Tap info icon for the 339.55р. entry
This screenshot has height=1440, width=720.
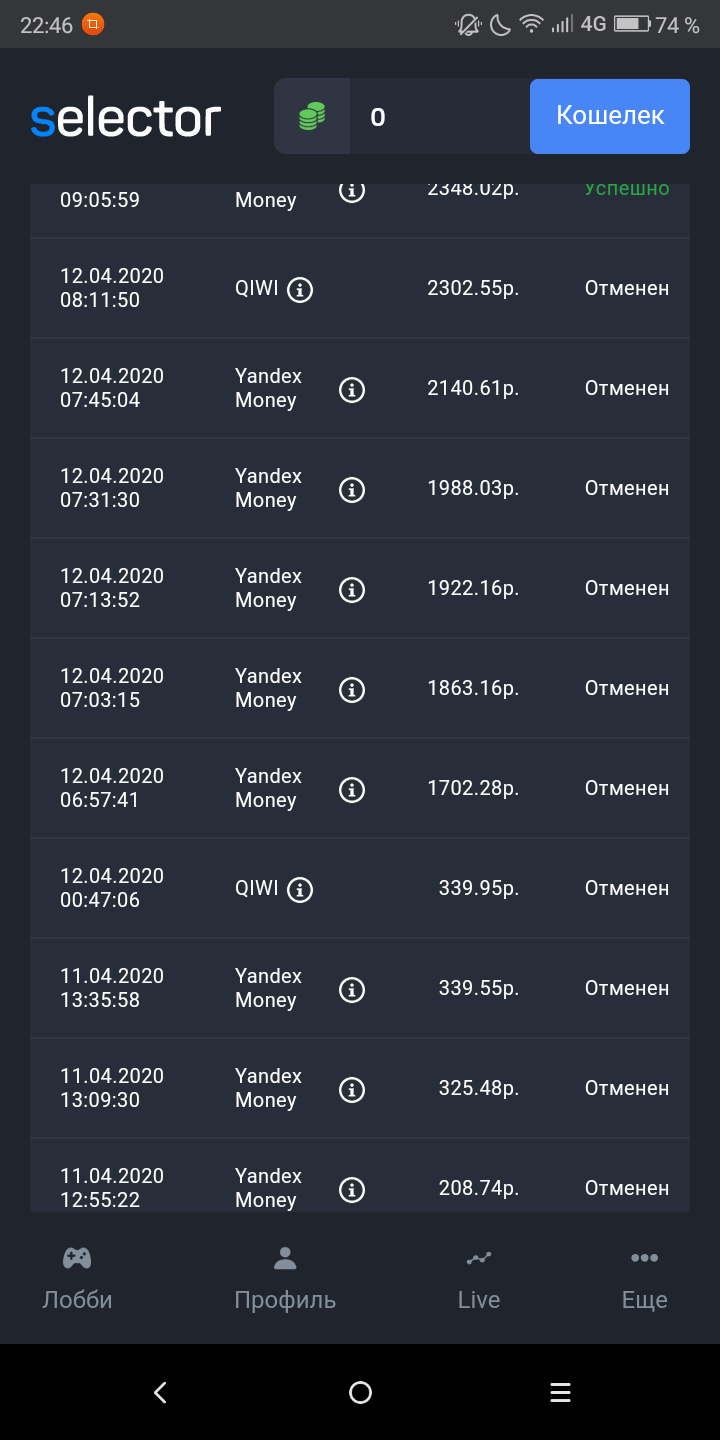click(x=351, y=990)
